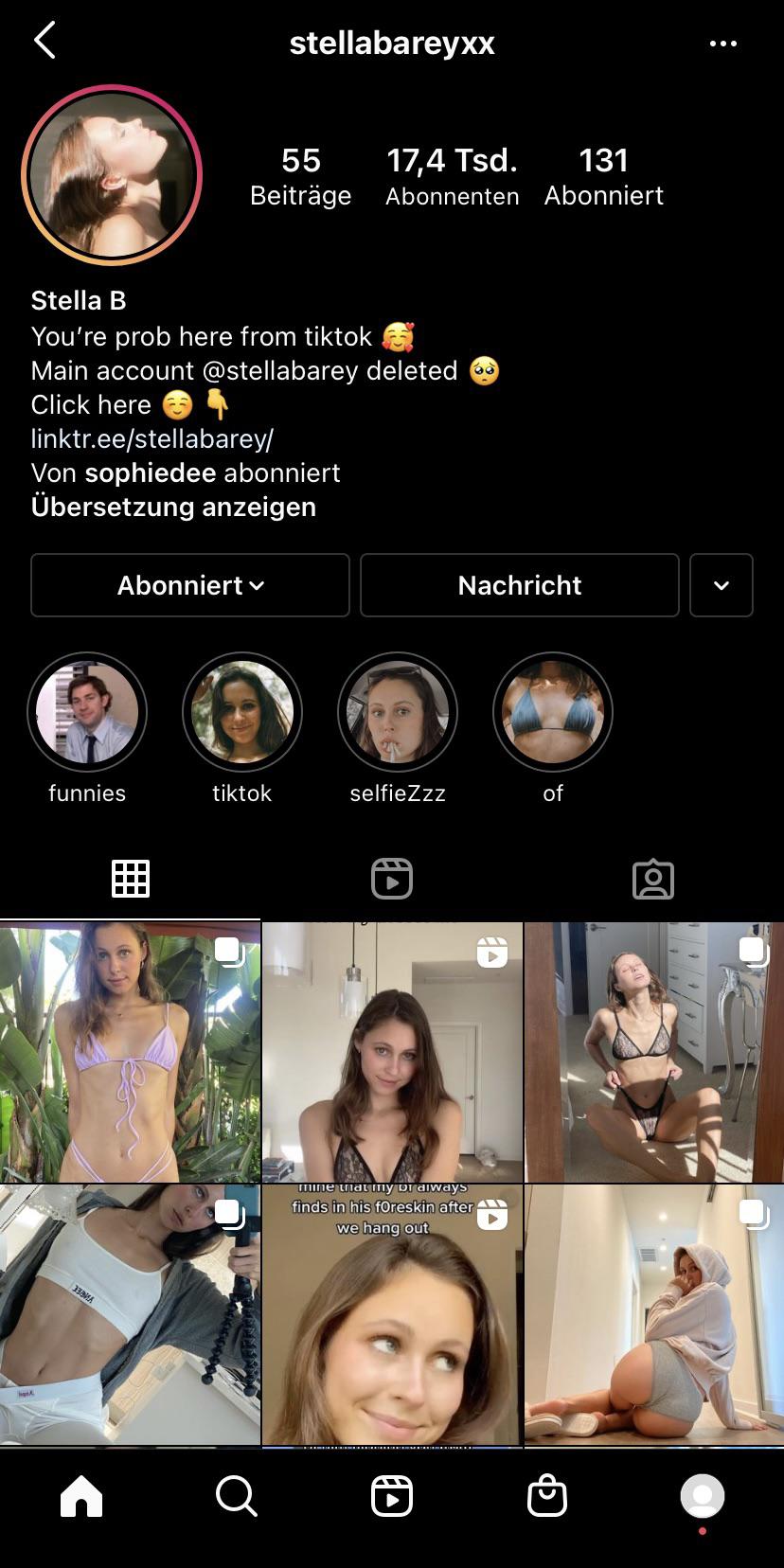Expand the Abonniert dropdown button
Viewport: 784px width, 1568px height.
189,585
